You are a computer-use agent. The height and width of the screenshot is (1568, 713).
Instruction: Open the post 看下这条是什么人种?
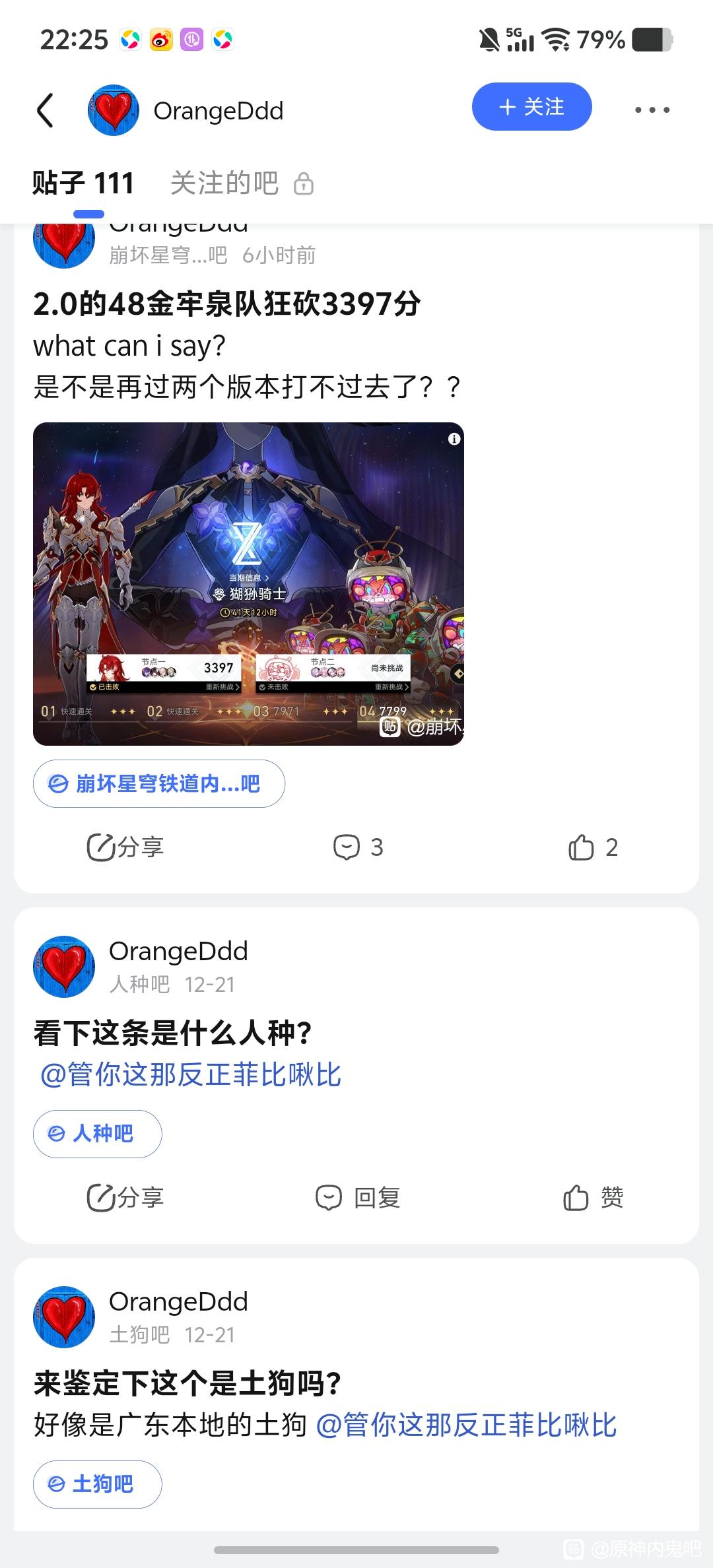tap(173, 1033)
